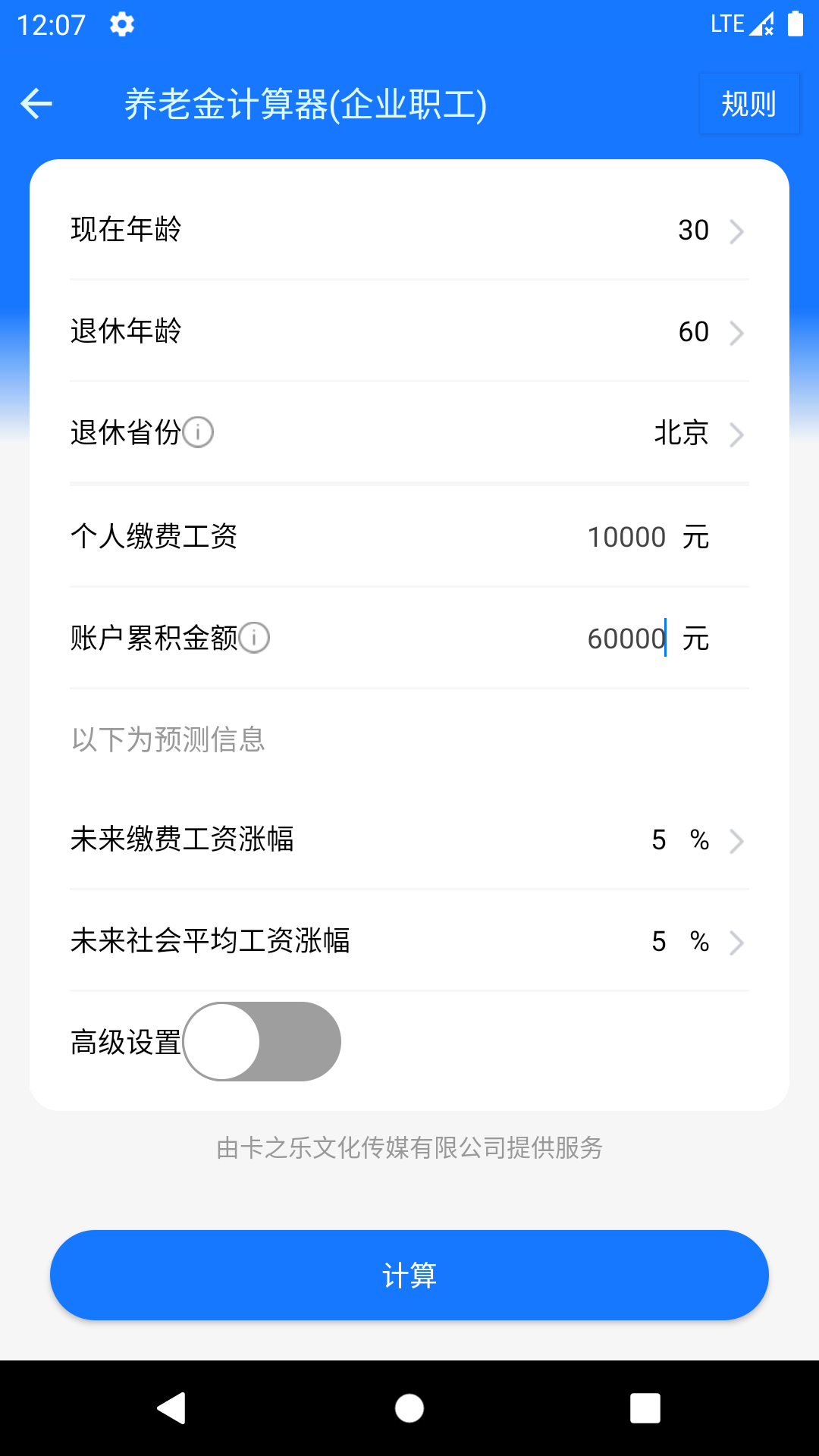Tap the back arrow to exit calculator
Screen dimensions: 819x1456
click(x=35, y=104)
